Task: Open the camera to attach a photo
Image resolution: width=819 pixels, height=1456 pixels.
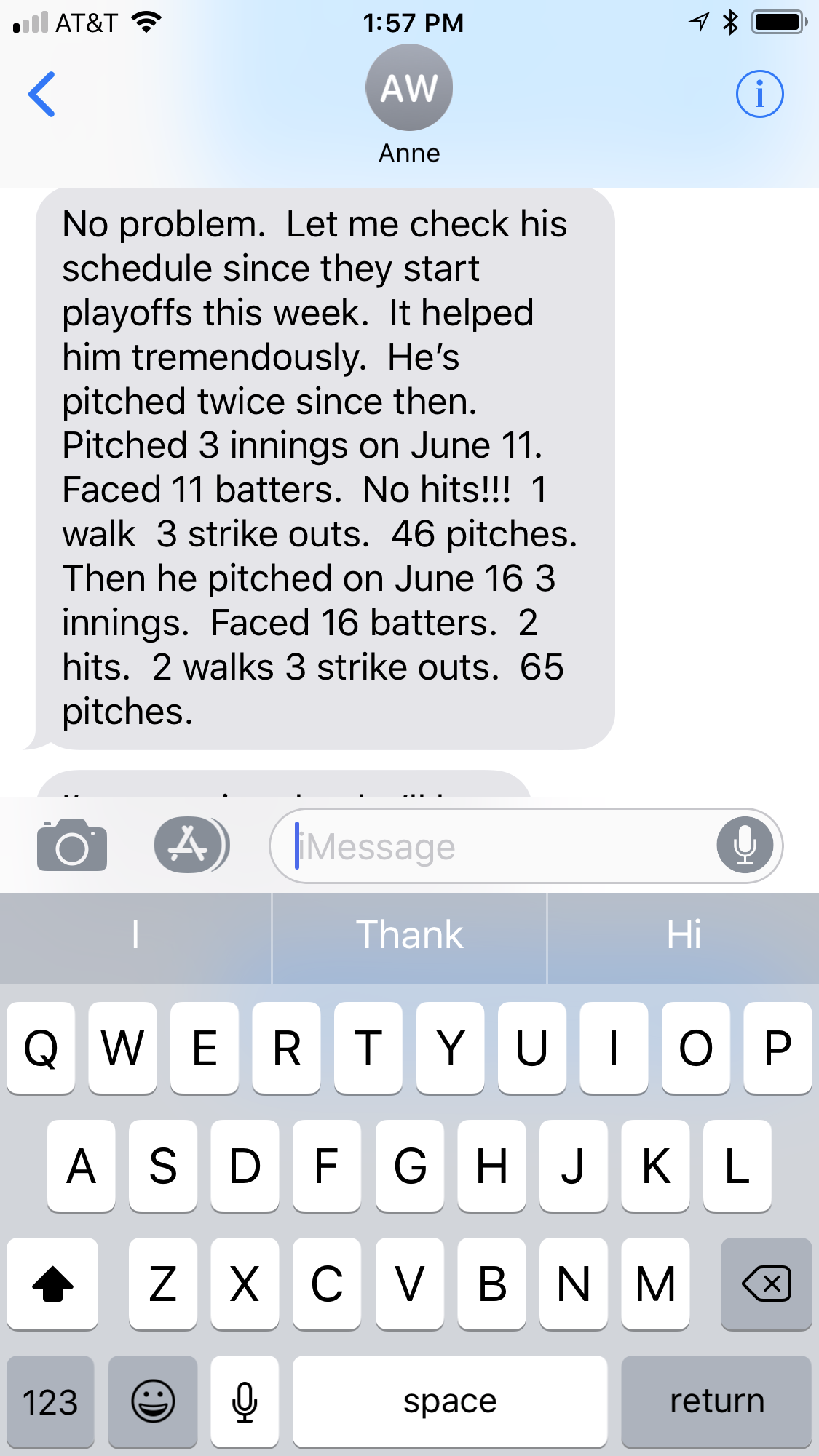Action: [x=72, y=845]
